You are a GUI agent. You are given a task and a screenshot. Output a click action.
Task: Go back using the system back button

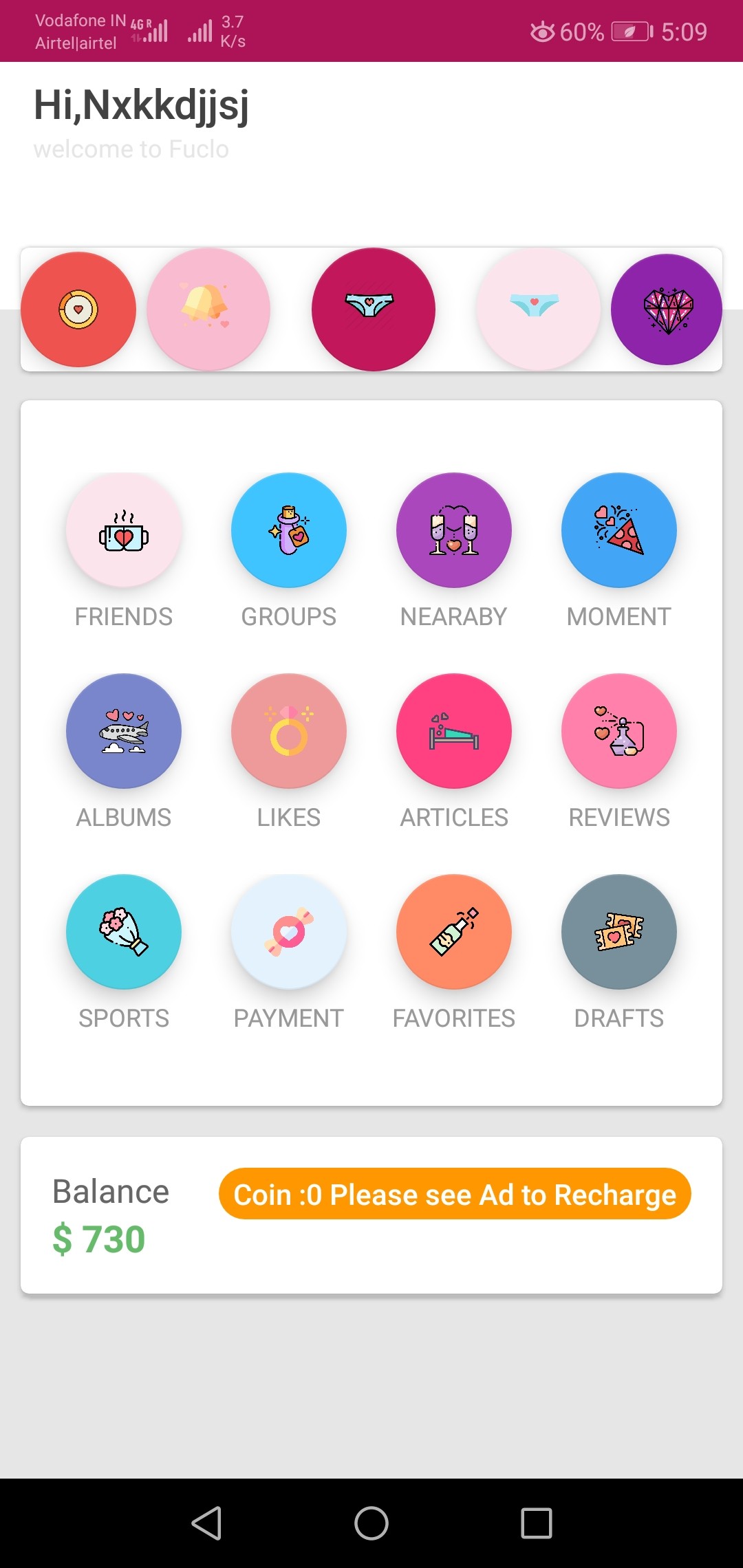click(x=206, y=1523)
